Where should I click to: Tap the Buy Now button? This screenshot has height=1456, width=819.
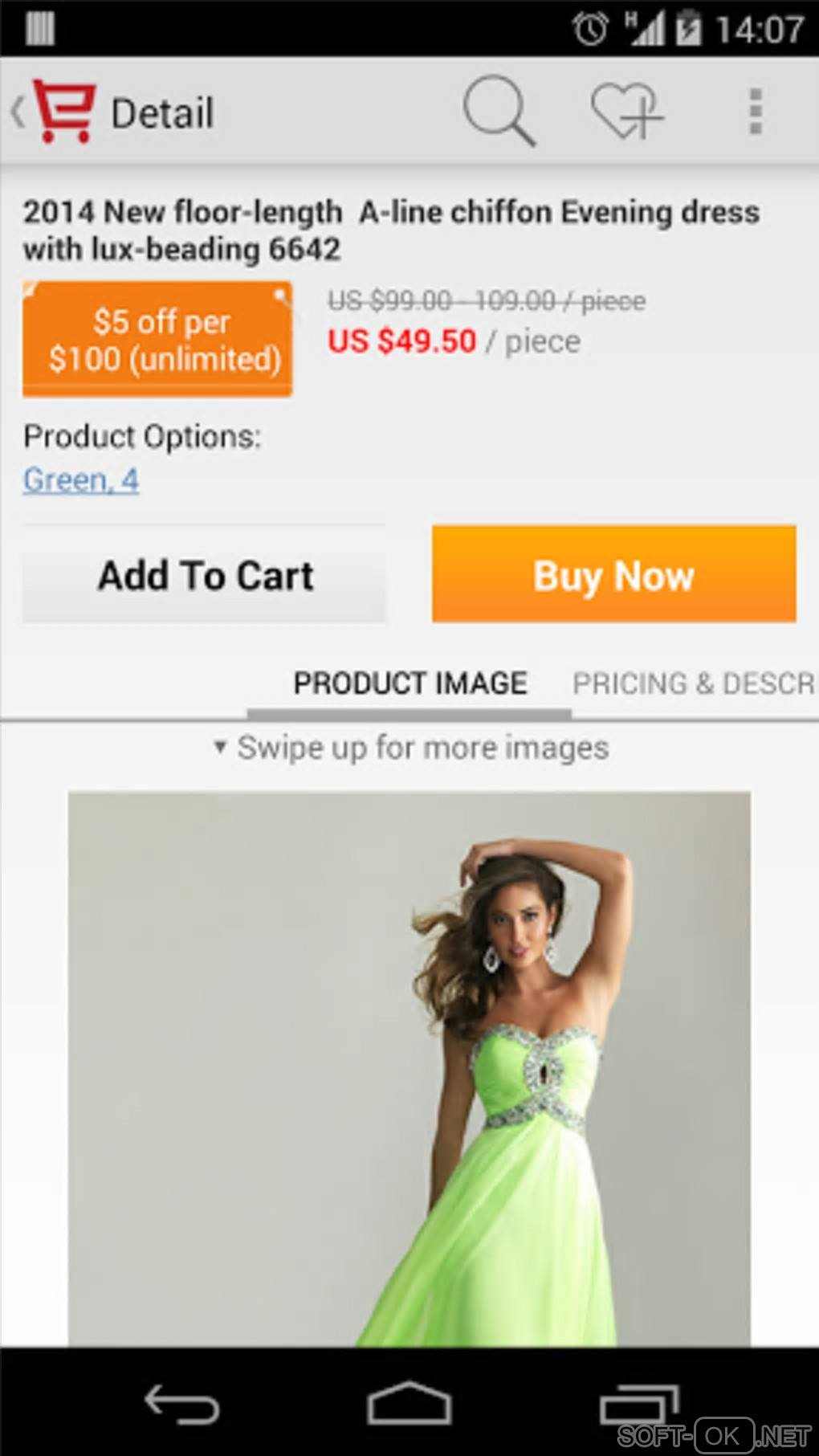pyautogui.click(x=613, y=574)
